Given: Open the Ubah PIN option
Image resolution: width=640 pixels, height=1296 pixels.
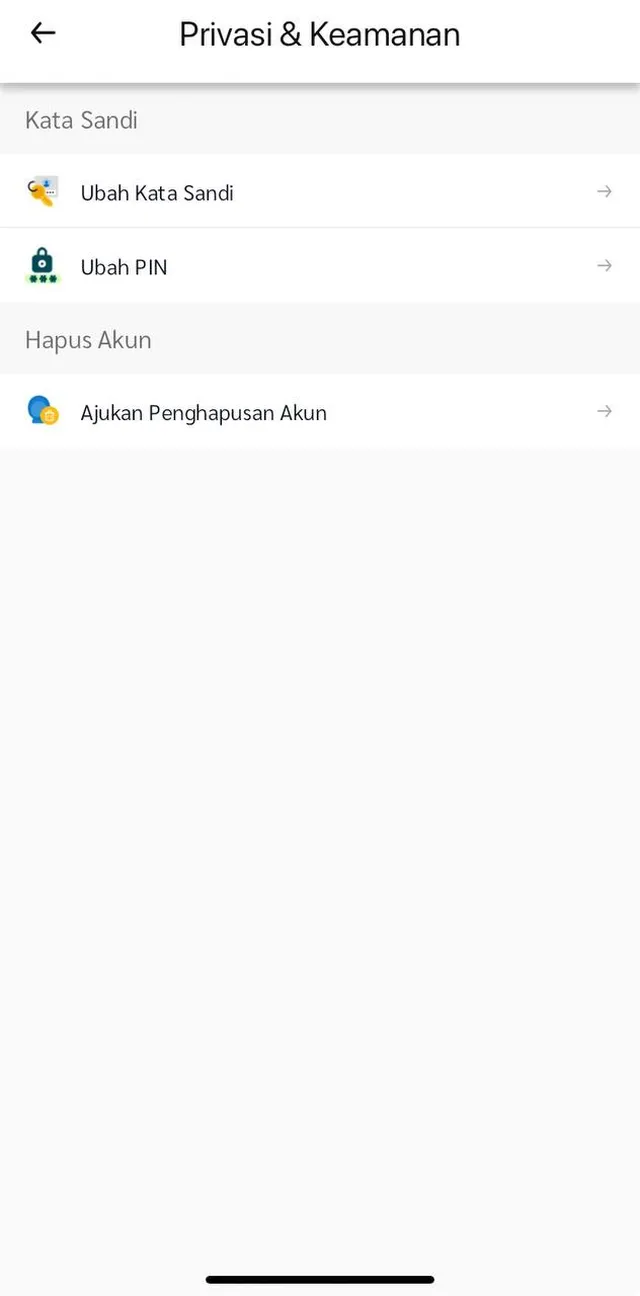Looking at the screenshot, I should click(x=318, y=266).
